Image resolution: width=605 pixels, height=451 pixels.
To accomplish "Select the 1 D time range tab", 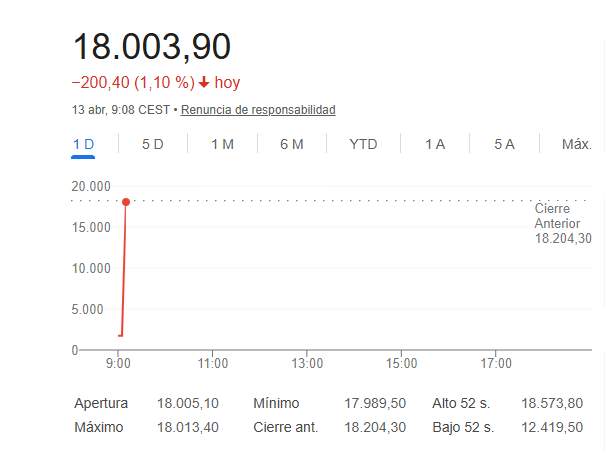I will (83, 144).
